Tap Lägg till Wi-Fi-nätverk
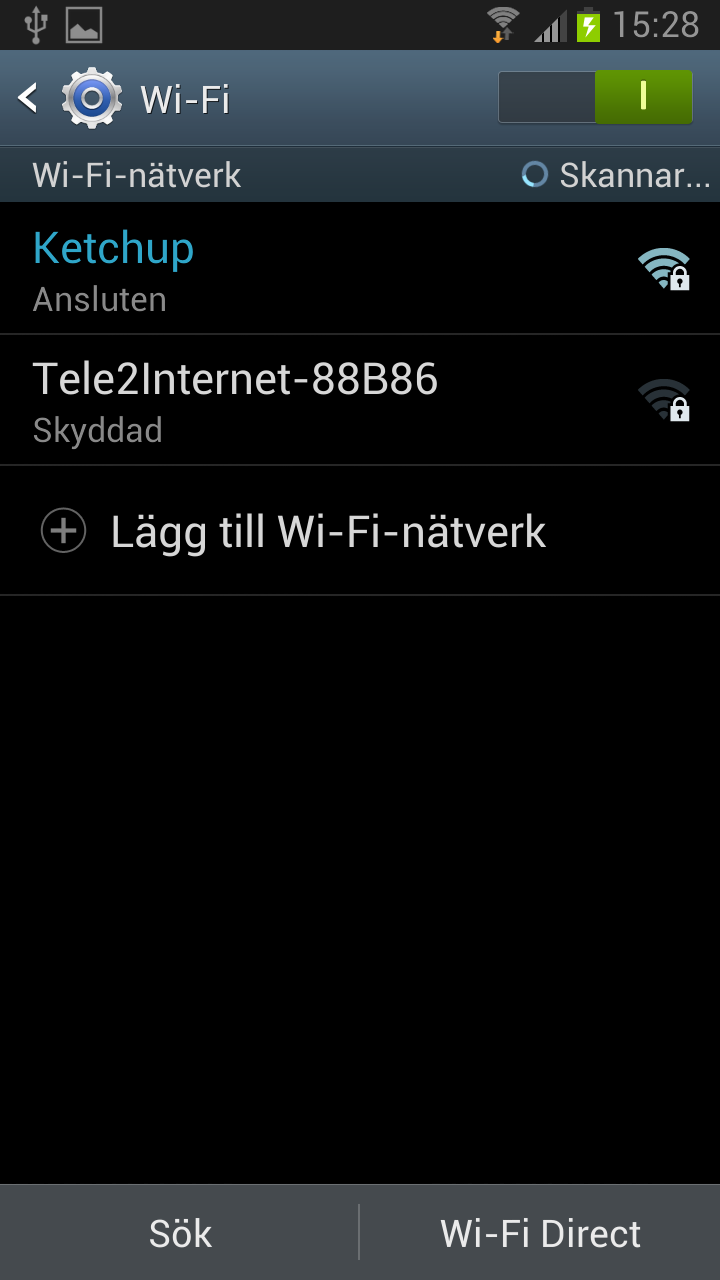Image resolution: width=720 pixels, height=1280 pixels. coord(360,531)
